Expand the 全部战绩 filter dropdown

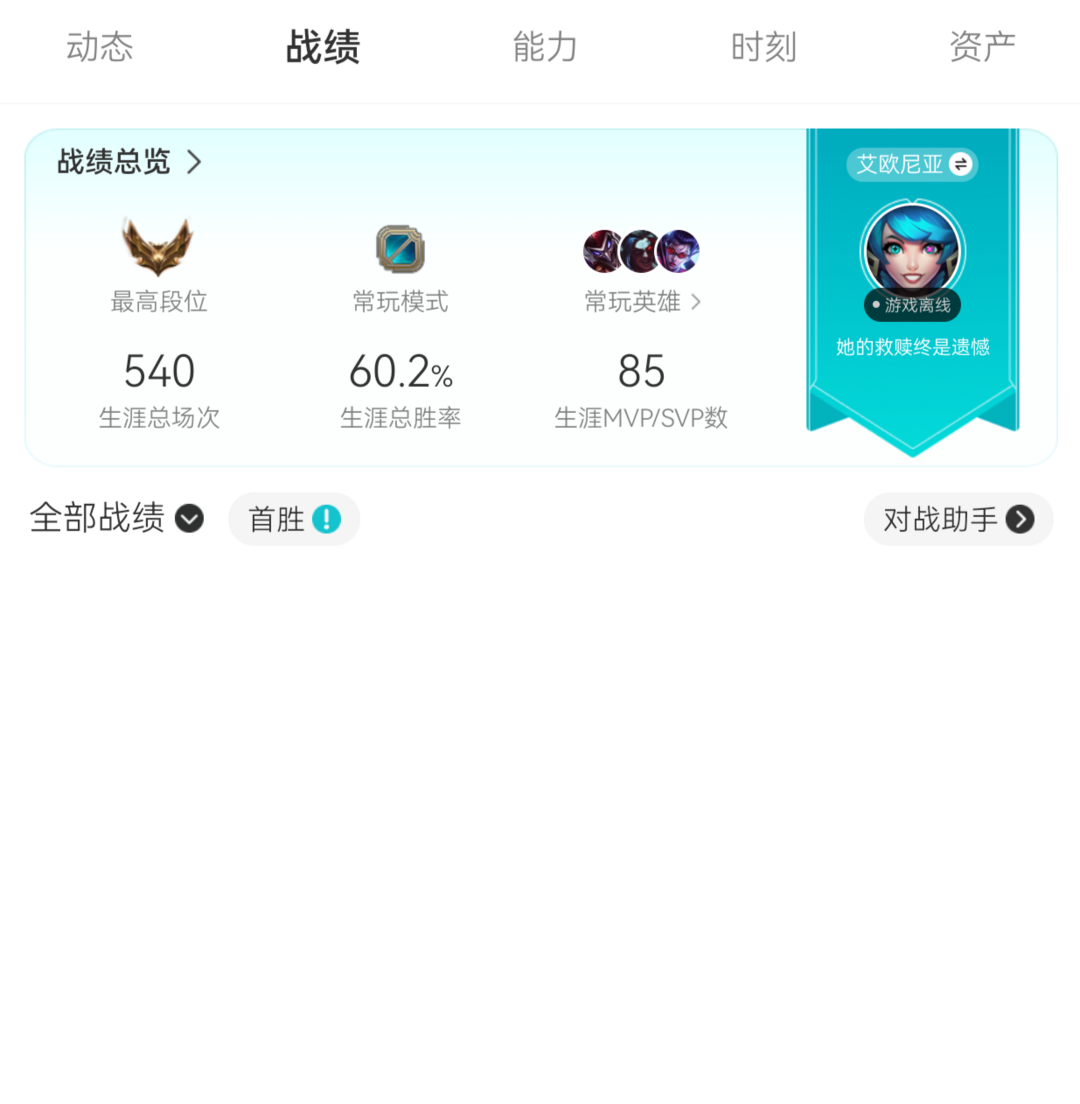(x=117, y=519)
